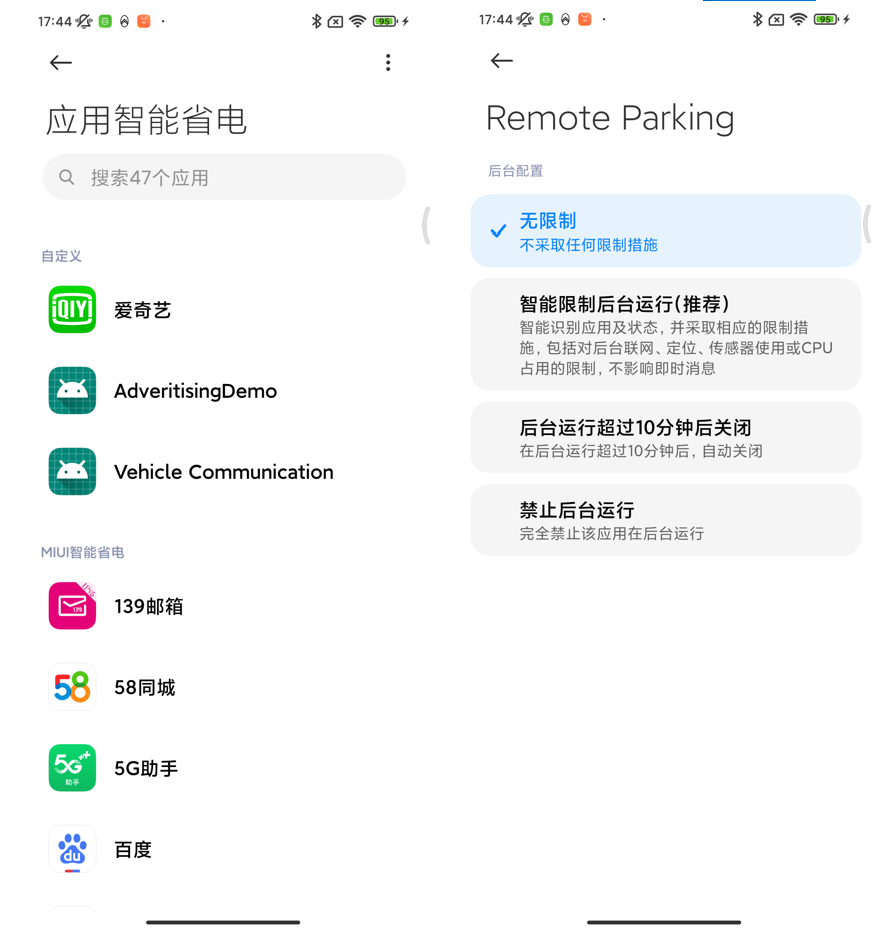The width and height of the screenshot is (890, 932).
Task: Open the 58同城 app icon
Action: tap(71, 687)
